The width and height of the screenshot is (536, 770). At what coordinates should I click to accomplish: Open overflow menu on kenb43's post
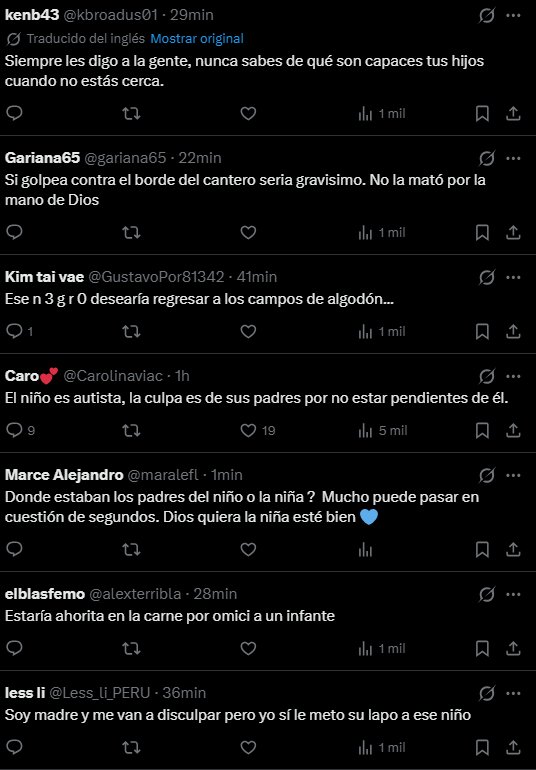coord(513,16)
